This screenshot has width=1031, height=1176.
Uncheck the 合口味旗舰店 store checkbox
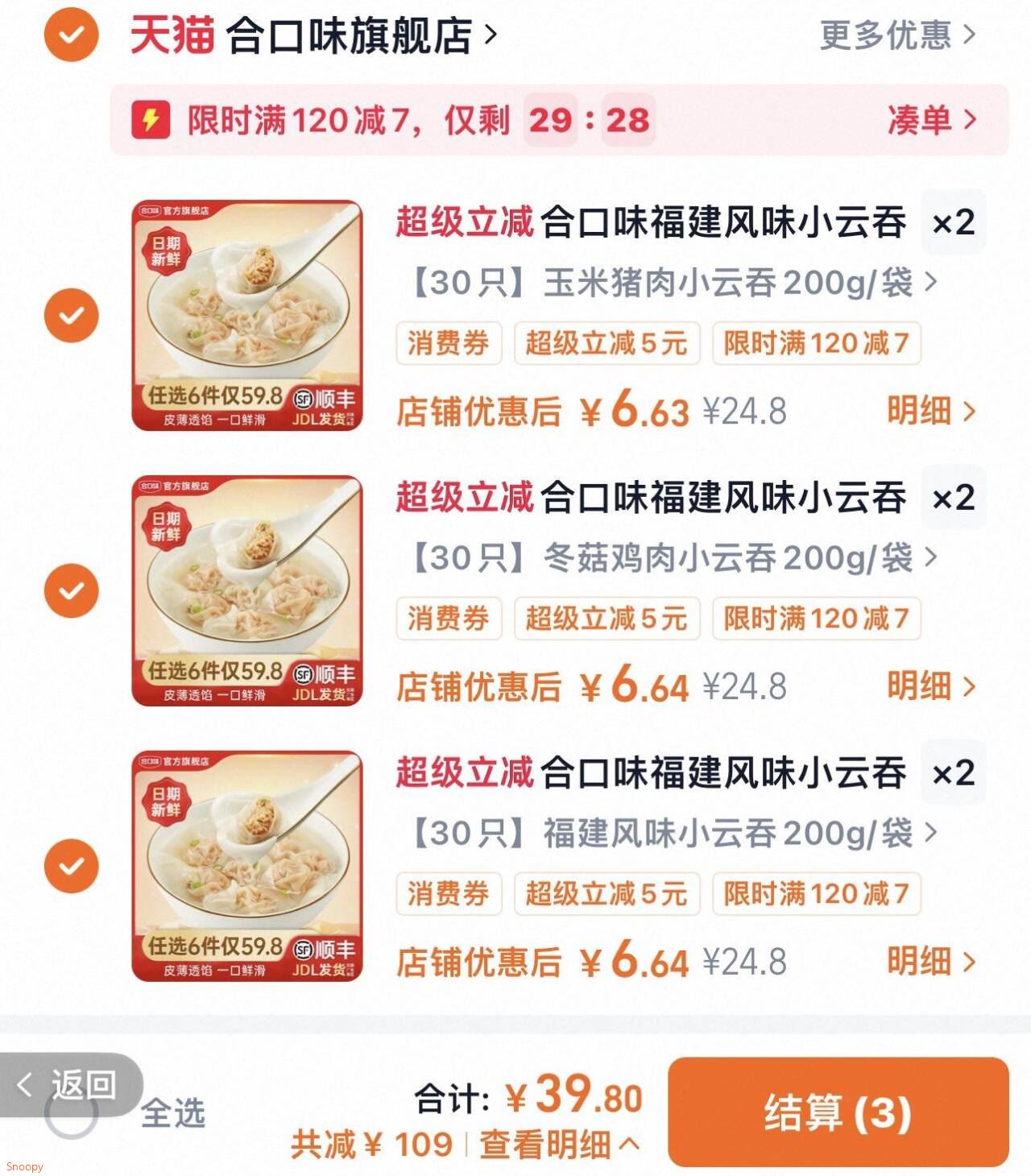click(x=71, y=35)
